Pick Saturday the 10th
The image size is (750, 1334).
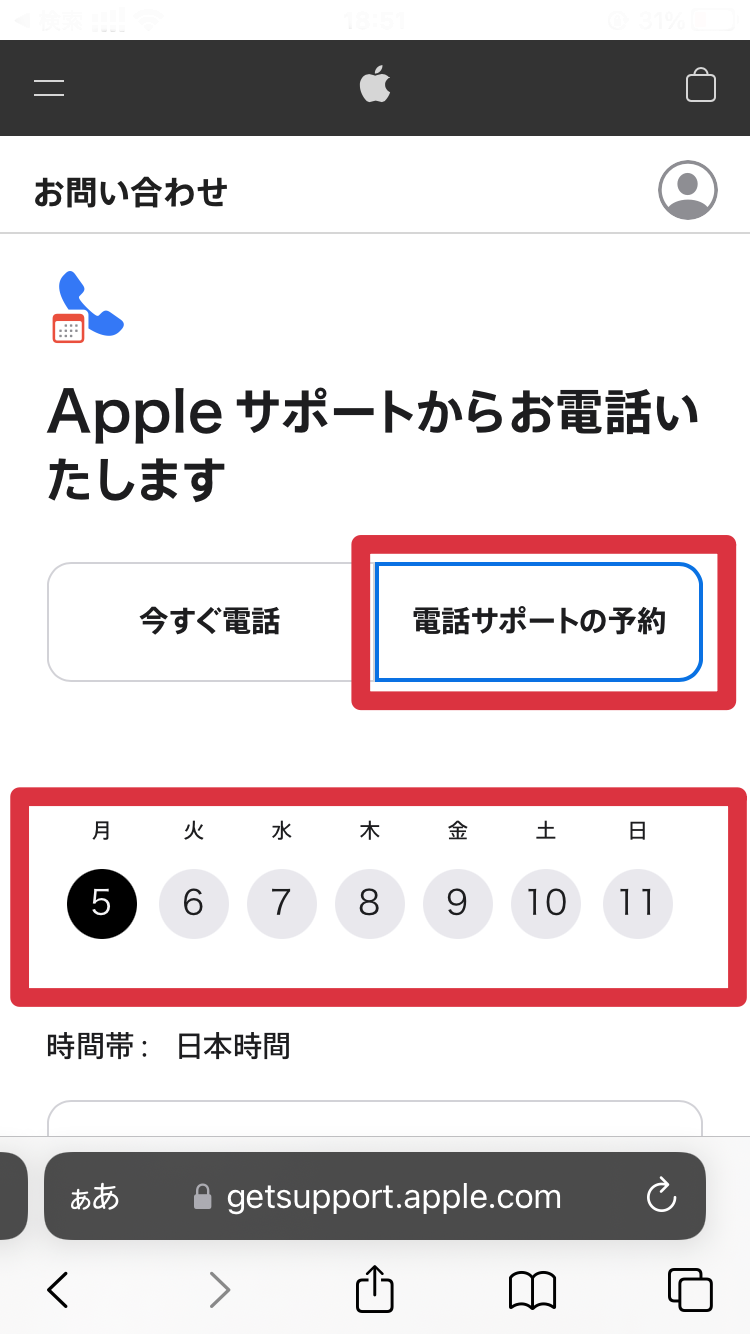tap(546, 903)
